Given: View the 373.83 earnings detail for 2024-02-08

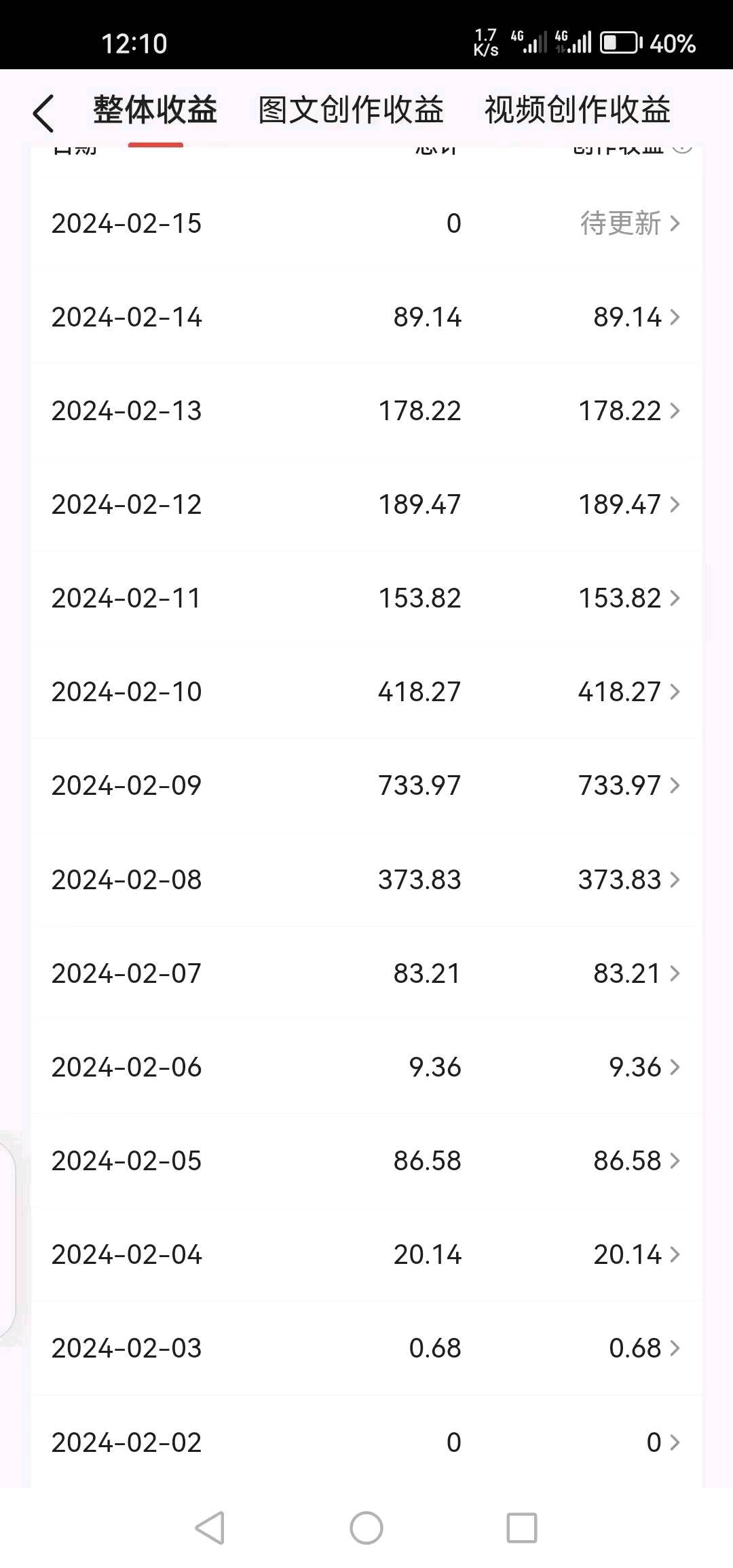Looking at the screenshot, I should [629, 880].
